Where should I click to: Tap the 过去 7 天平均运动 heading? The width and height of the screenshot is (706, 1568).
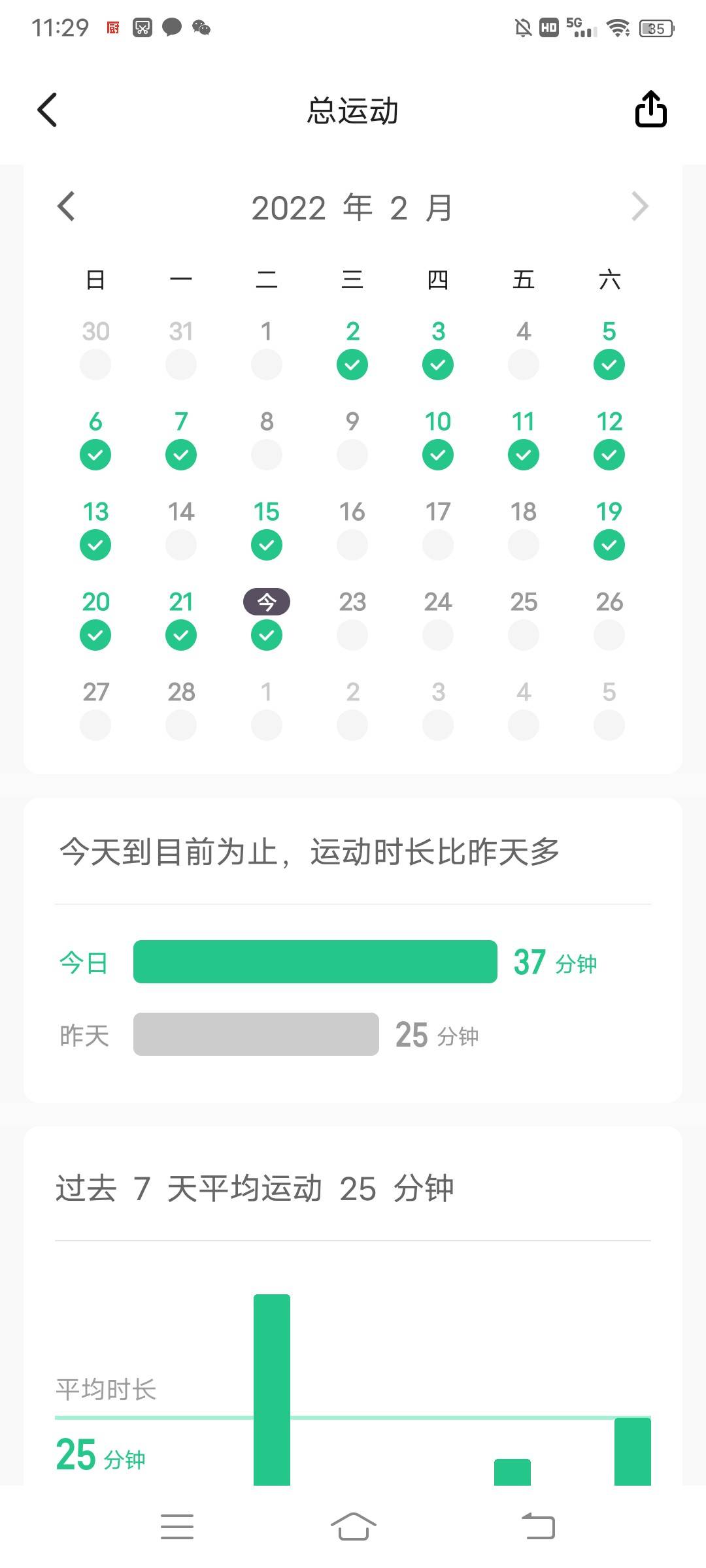coord(254,1189)
